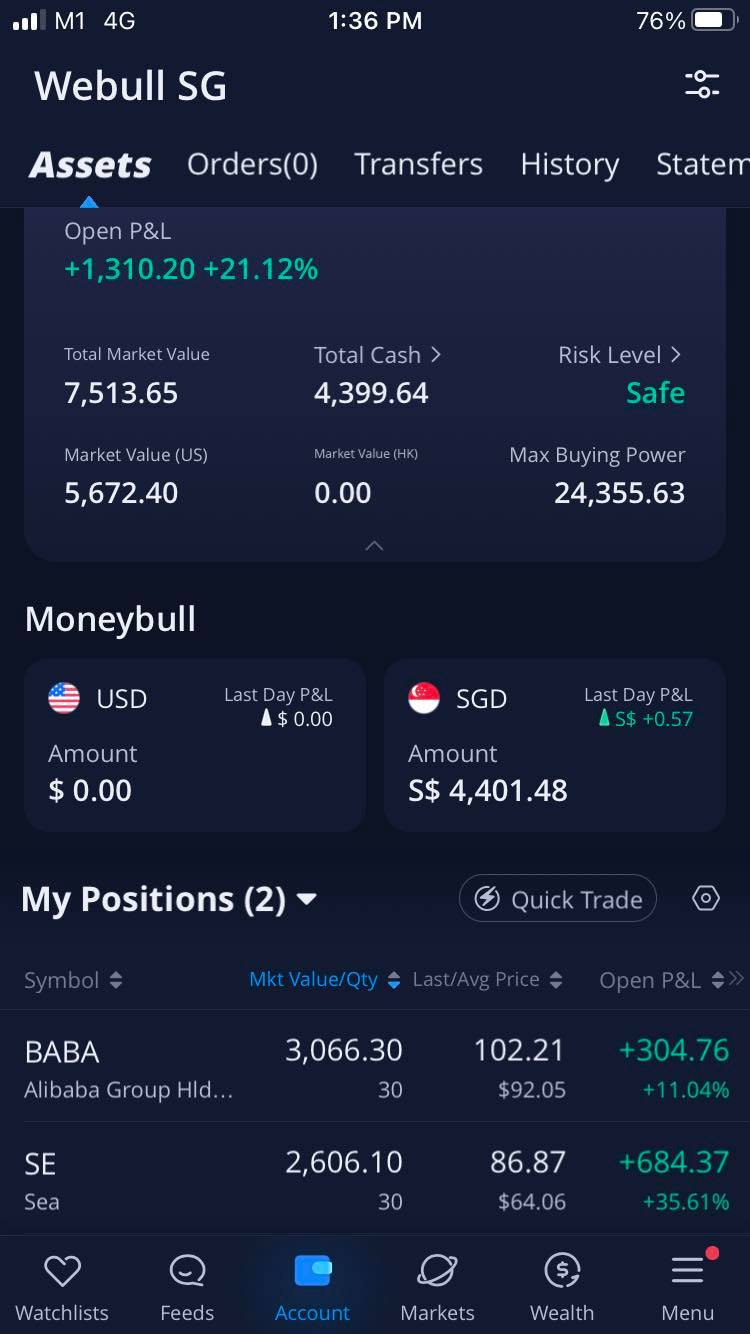750x1334 pixels.
Task: Open the account settings sliders icon
Action: click(x=701, y=85)
